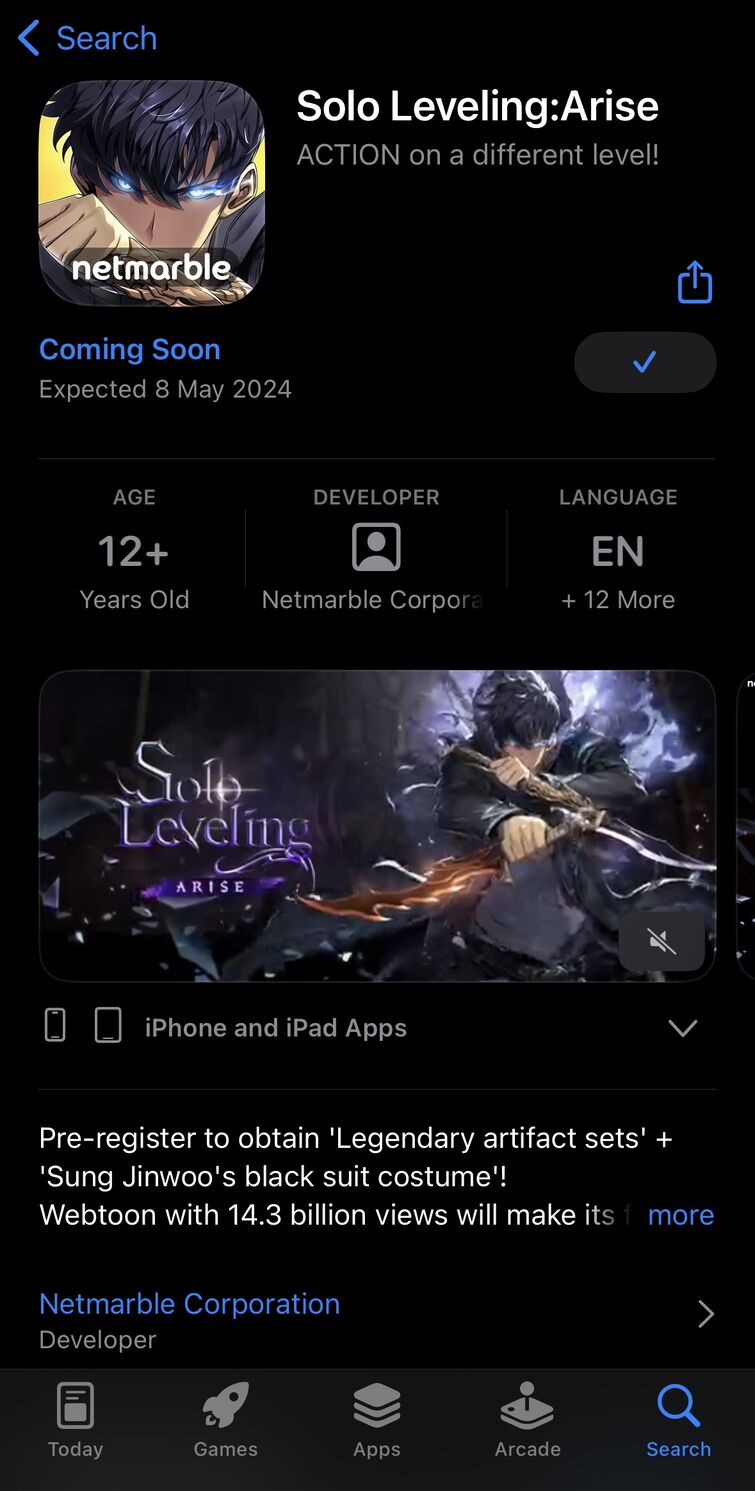The height and width of the screenshot is (1491, 755).
Task: Reveal full description with more link
Action: pos(680,1214)
